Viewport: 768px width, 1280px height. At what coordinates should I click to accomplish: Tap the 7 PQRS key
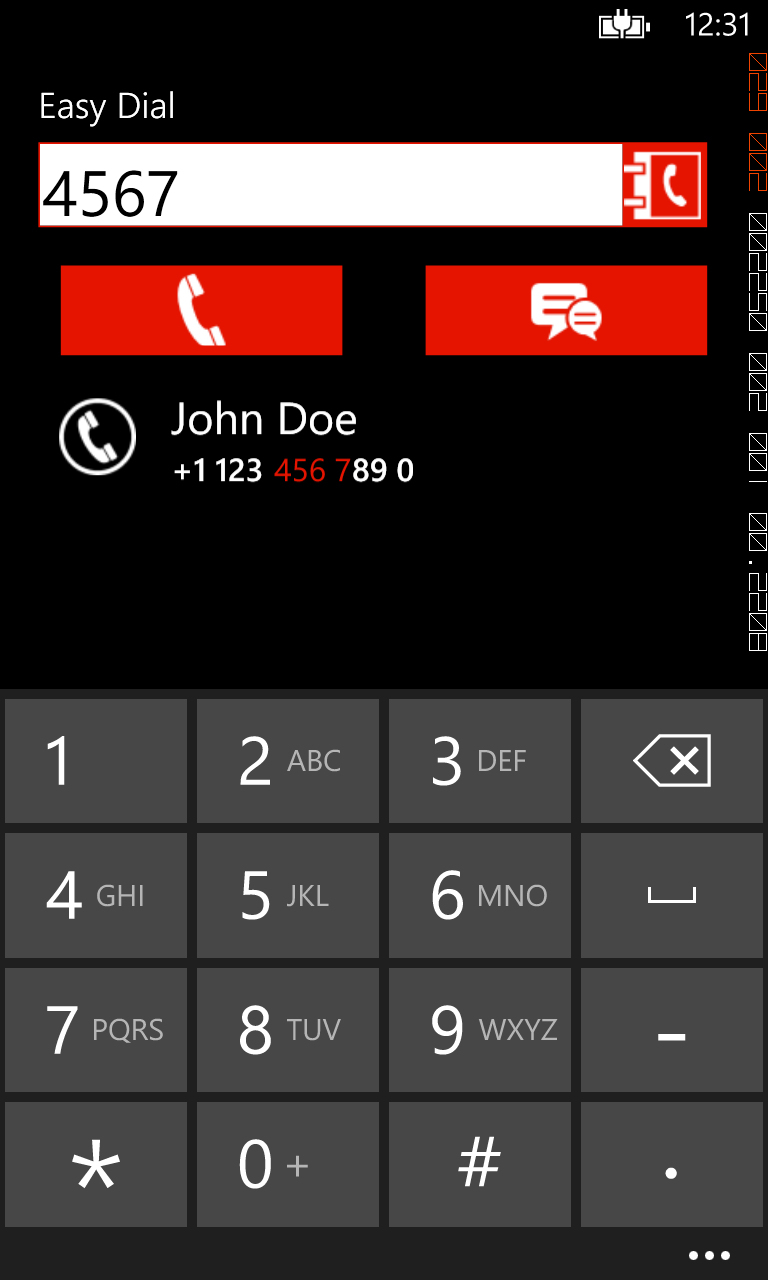(96, 1029)
